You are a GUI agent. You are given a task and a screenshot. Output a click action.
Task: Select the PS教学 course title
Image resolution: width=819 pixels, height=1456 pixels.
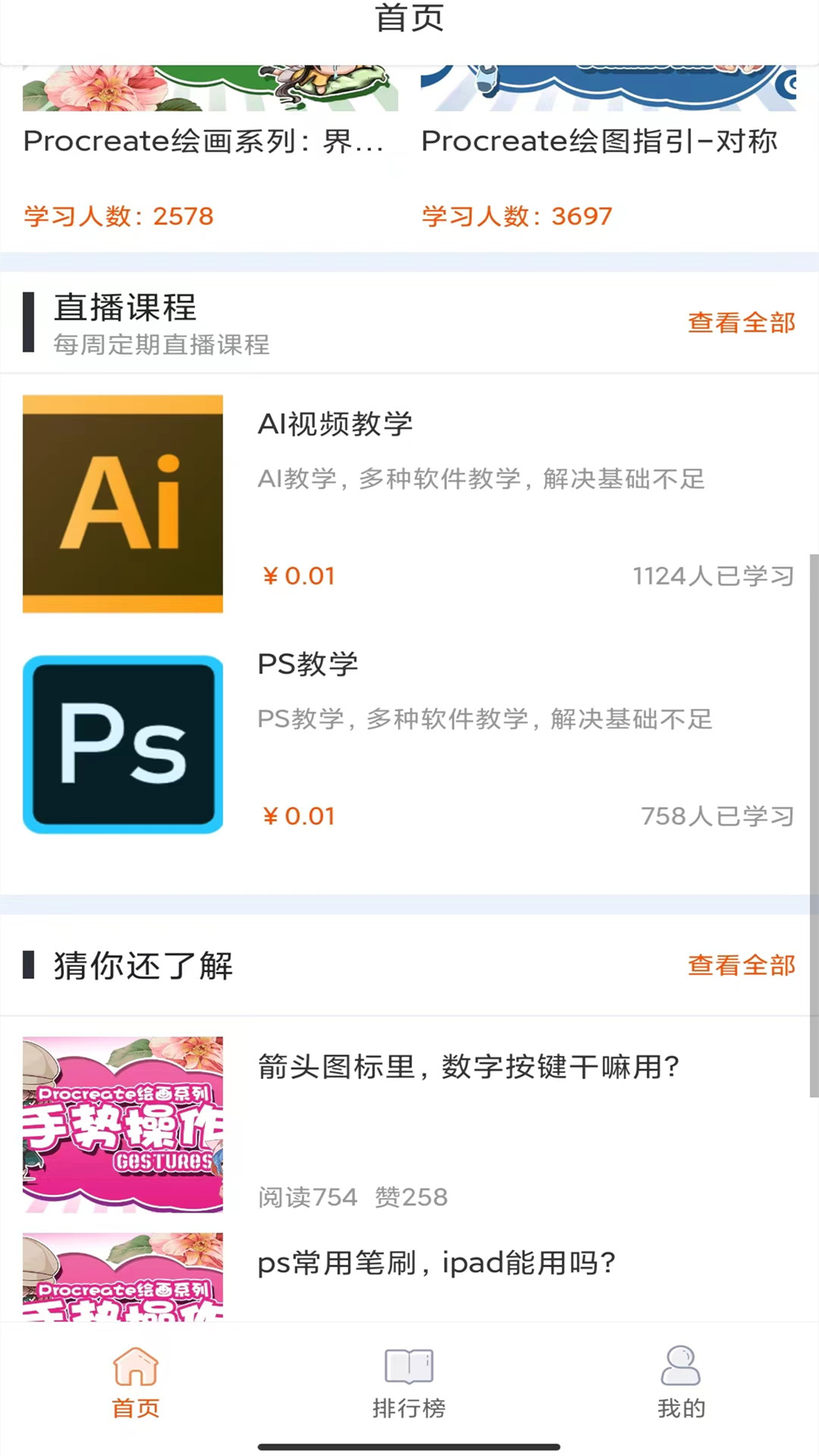coord(306,664)
